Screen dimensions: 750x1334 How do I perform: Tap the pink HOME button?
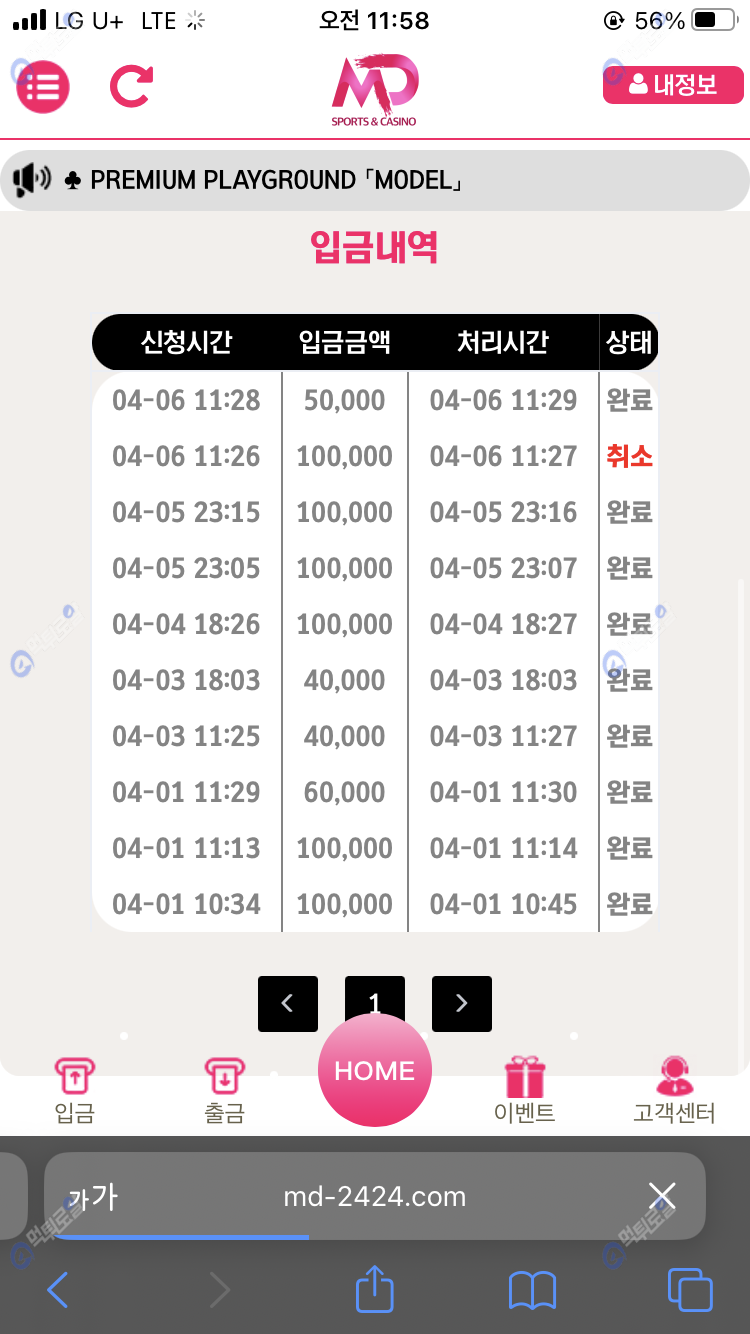coord(375,1070)
